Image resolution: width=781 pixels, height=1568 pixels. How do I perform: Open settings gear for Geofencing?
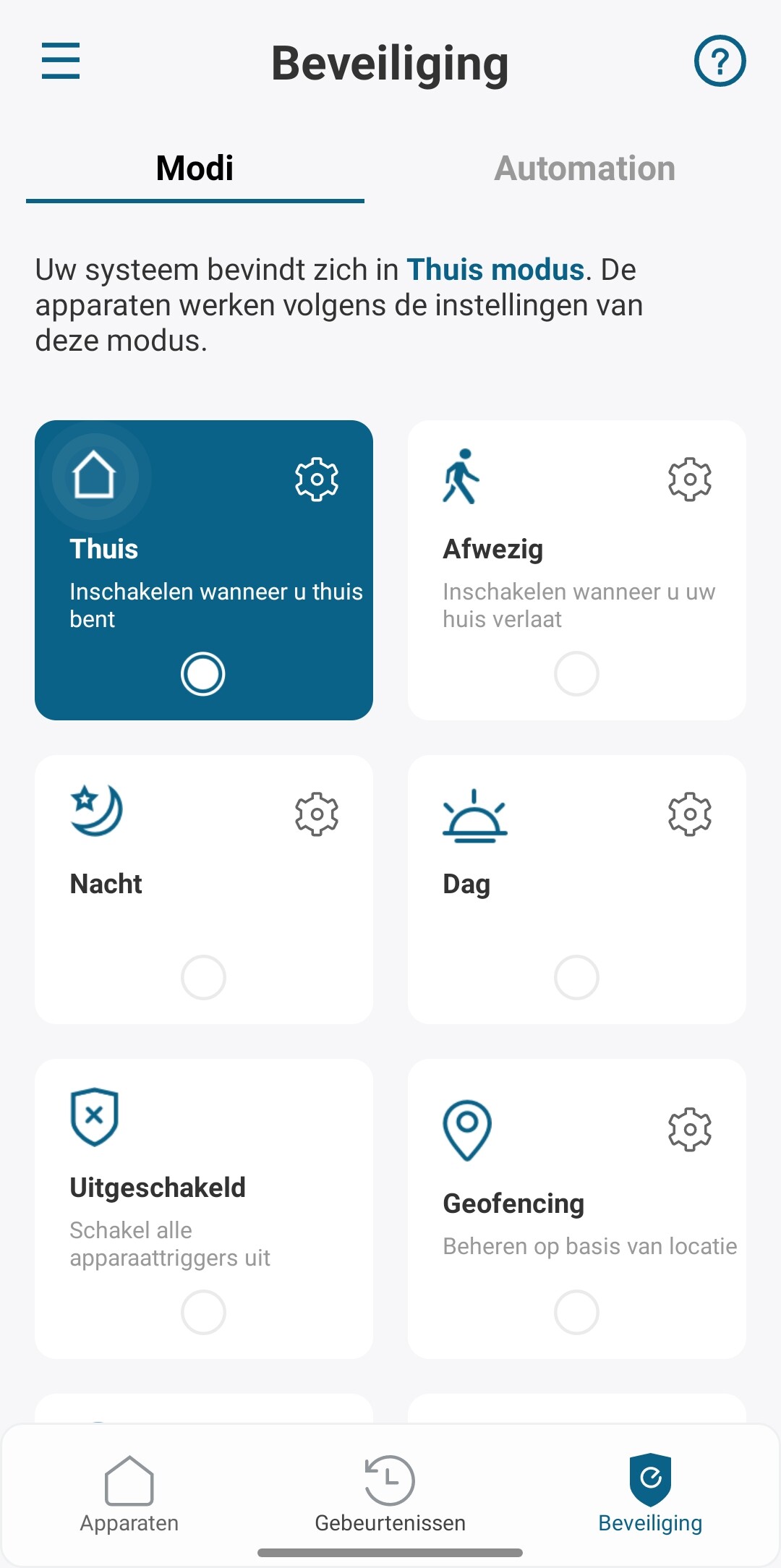(689, 1129)
